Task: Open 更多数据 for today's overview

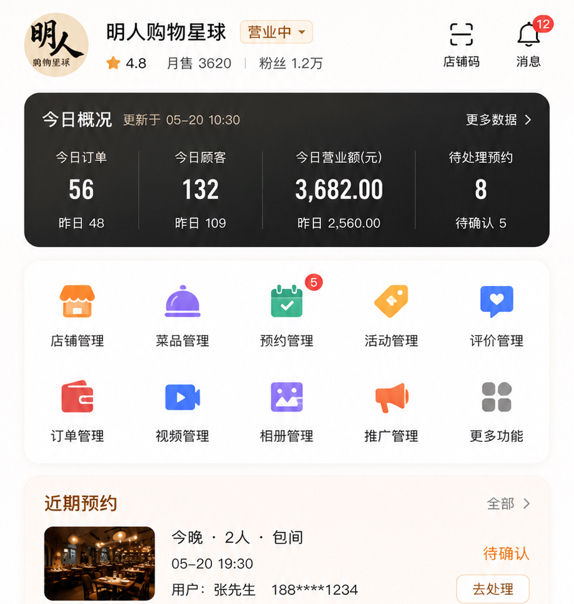Action: (498, 120)
